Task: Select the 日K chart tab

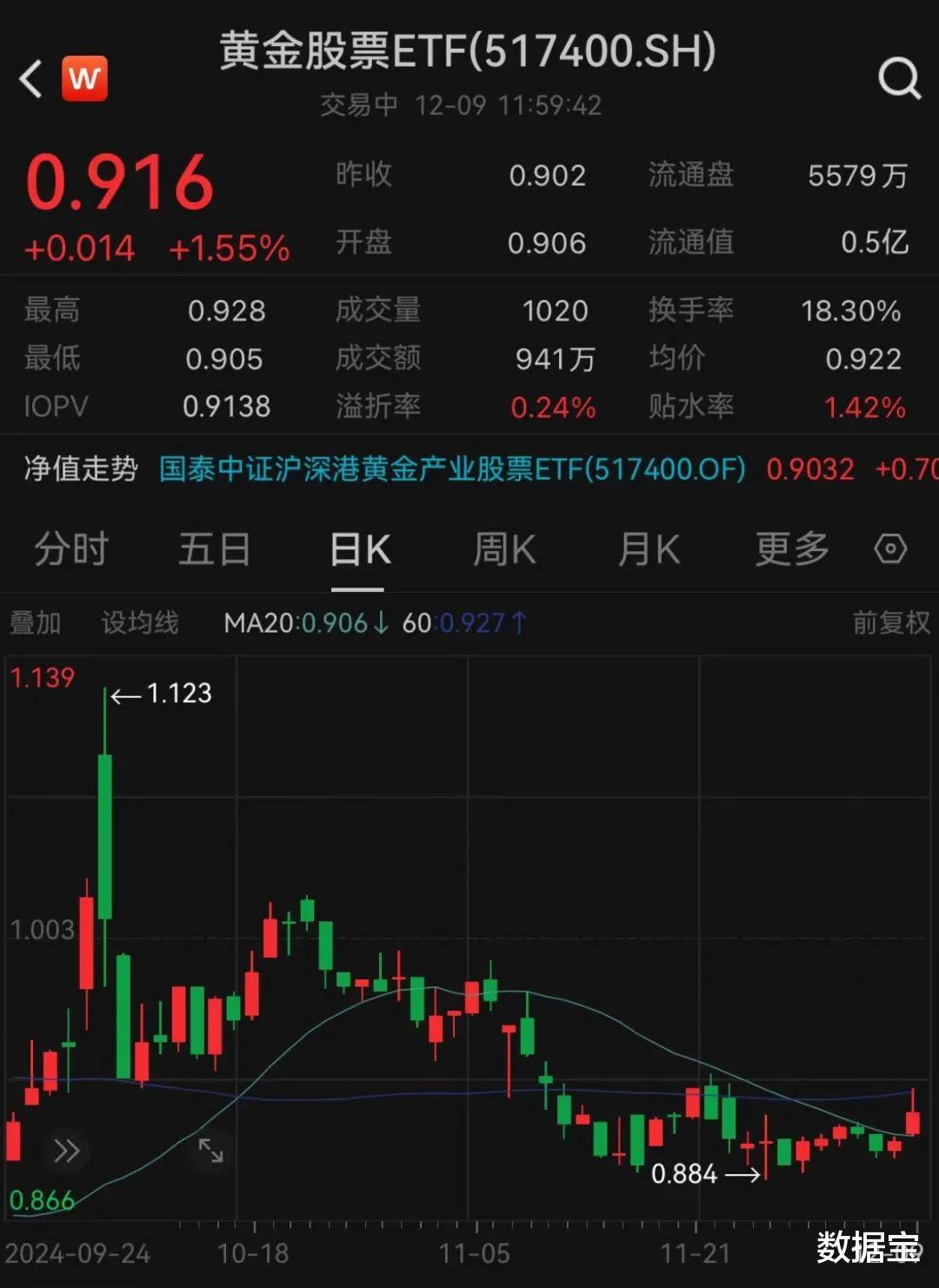Action: click(359, 549)
